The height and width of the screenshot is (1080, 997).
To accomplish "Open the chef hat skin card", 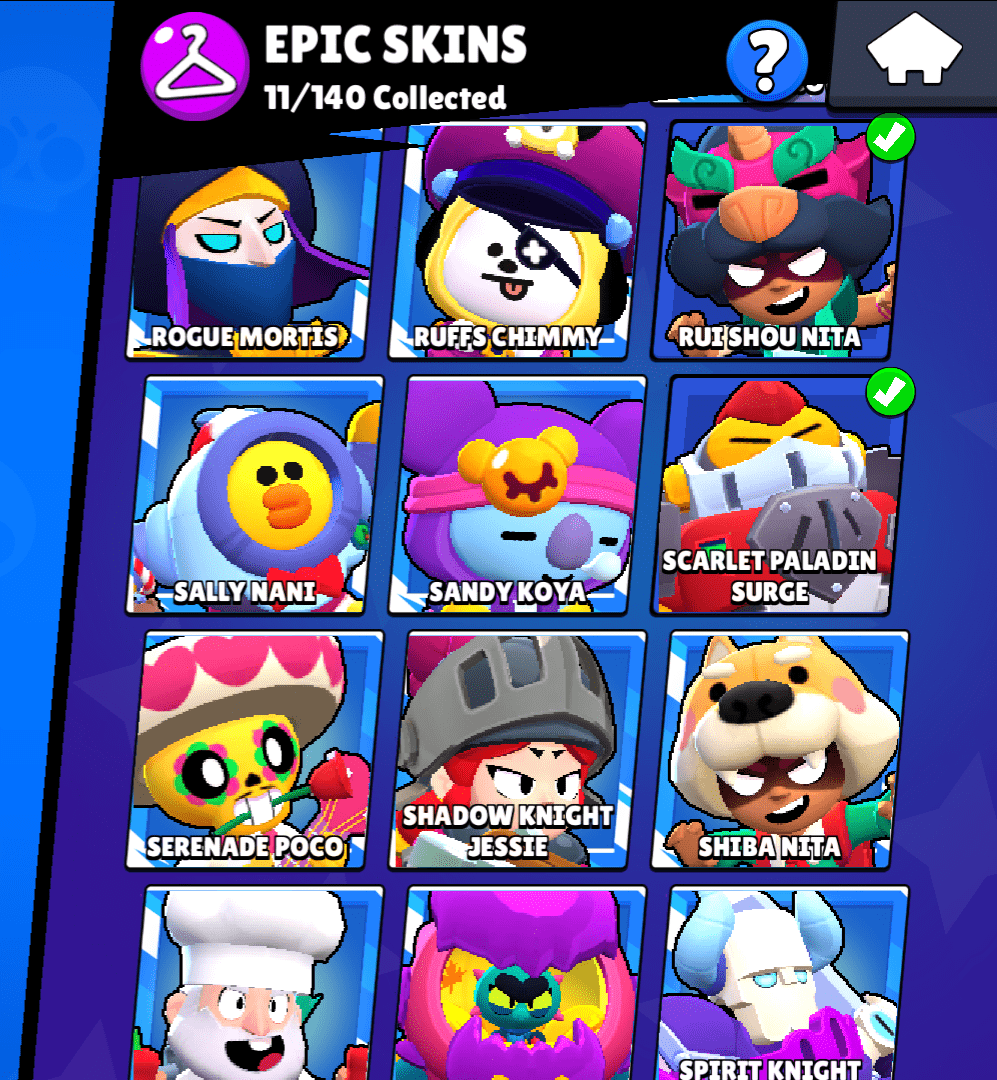I will coord(257,985).
